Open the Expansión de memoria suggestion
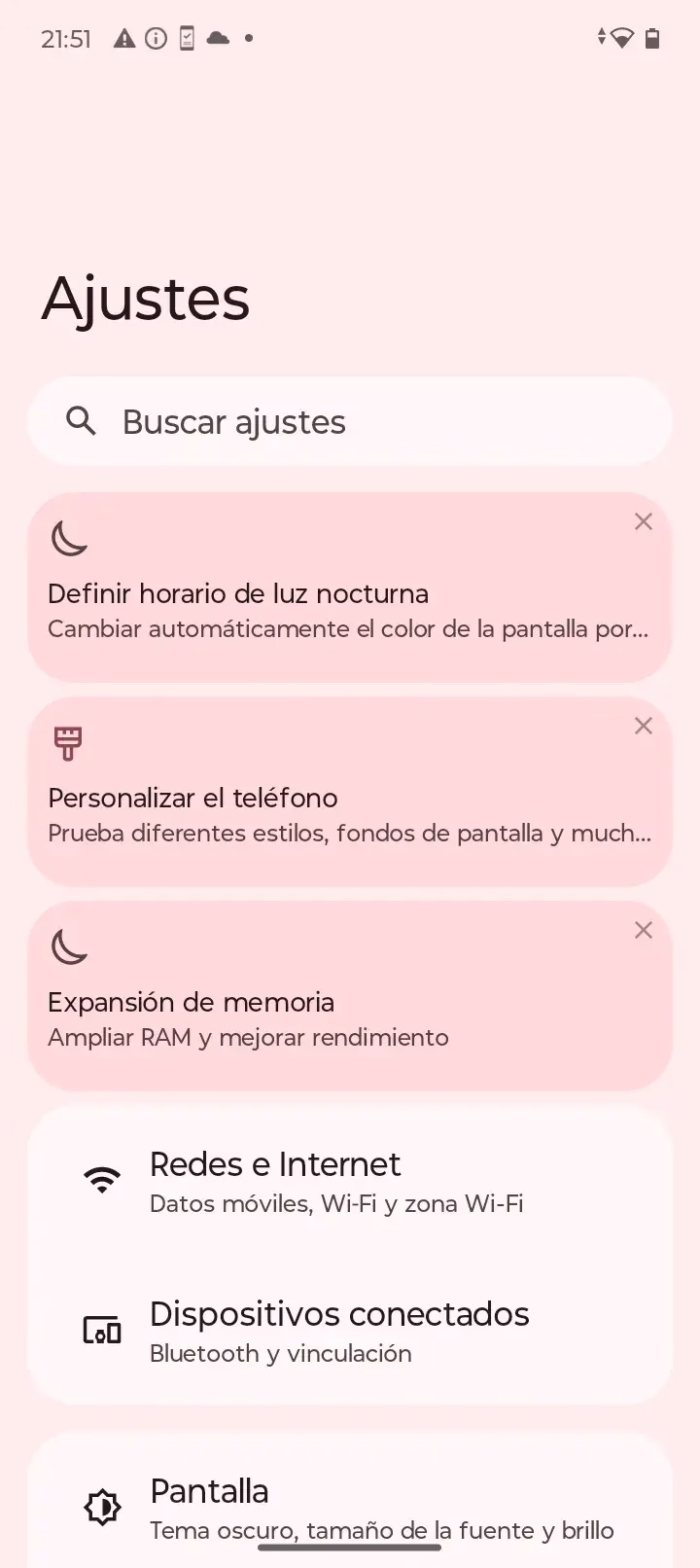Screen dimensions: 700x1568 (350, 995)
